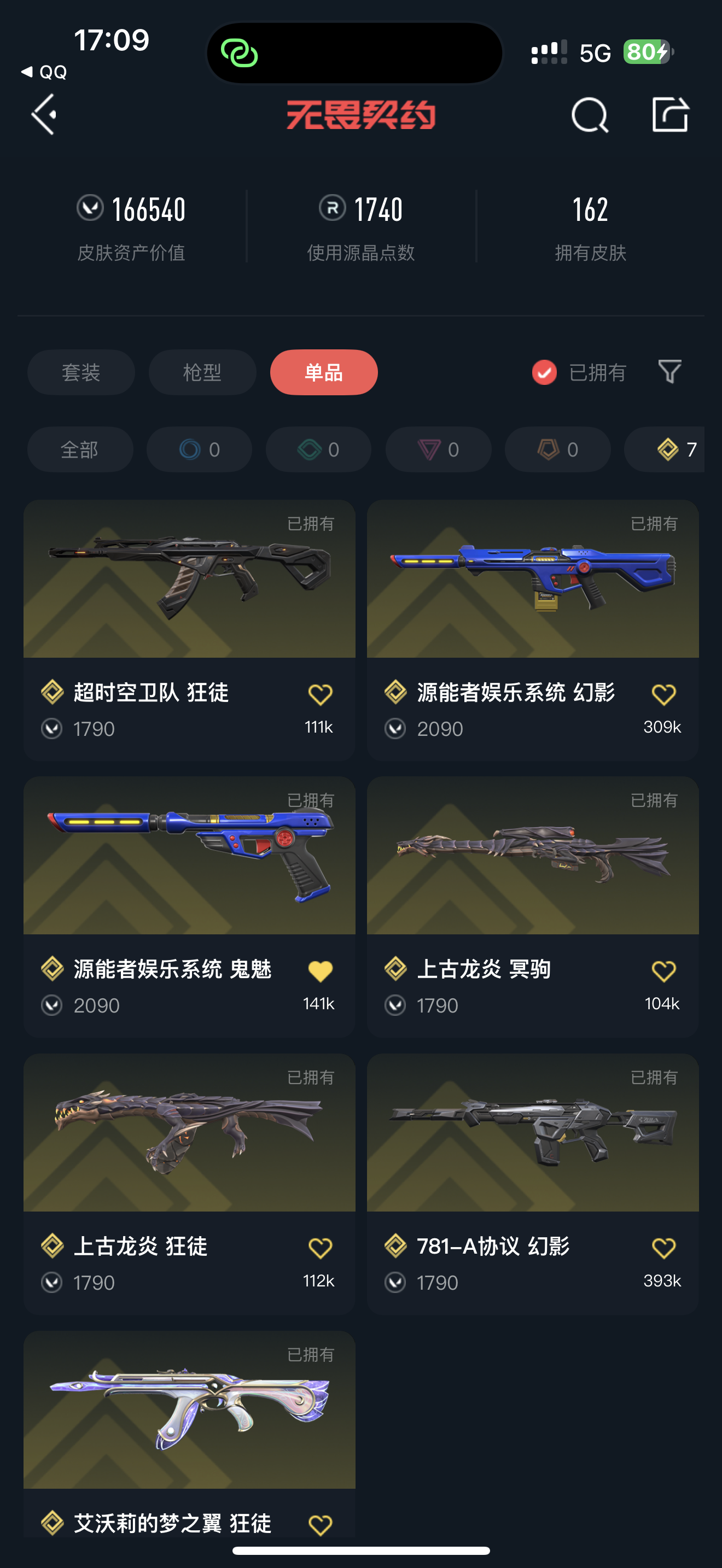This screenshot has height=1568, width=722.
Task: Unlike the 源能者娱乐系统 鬼魅 skin
Action: point(320,970)
